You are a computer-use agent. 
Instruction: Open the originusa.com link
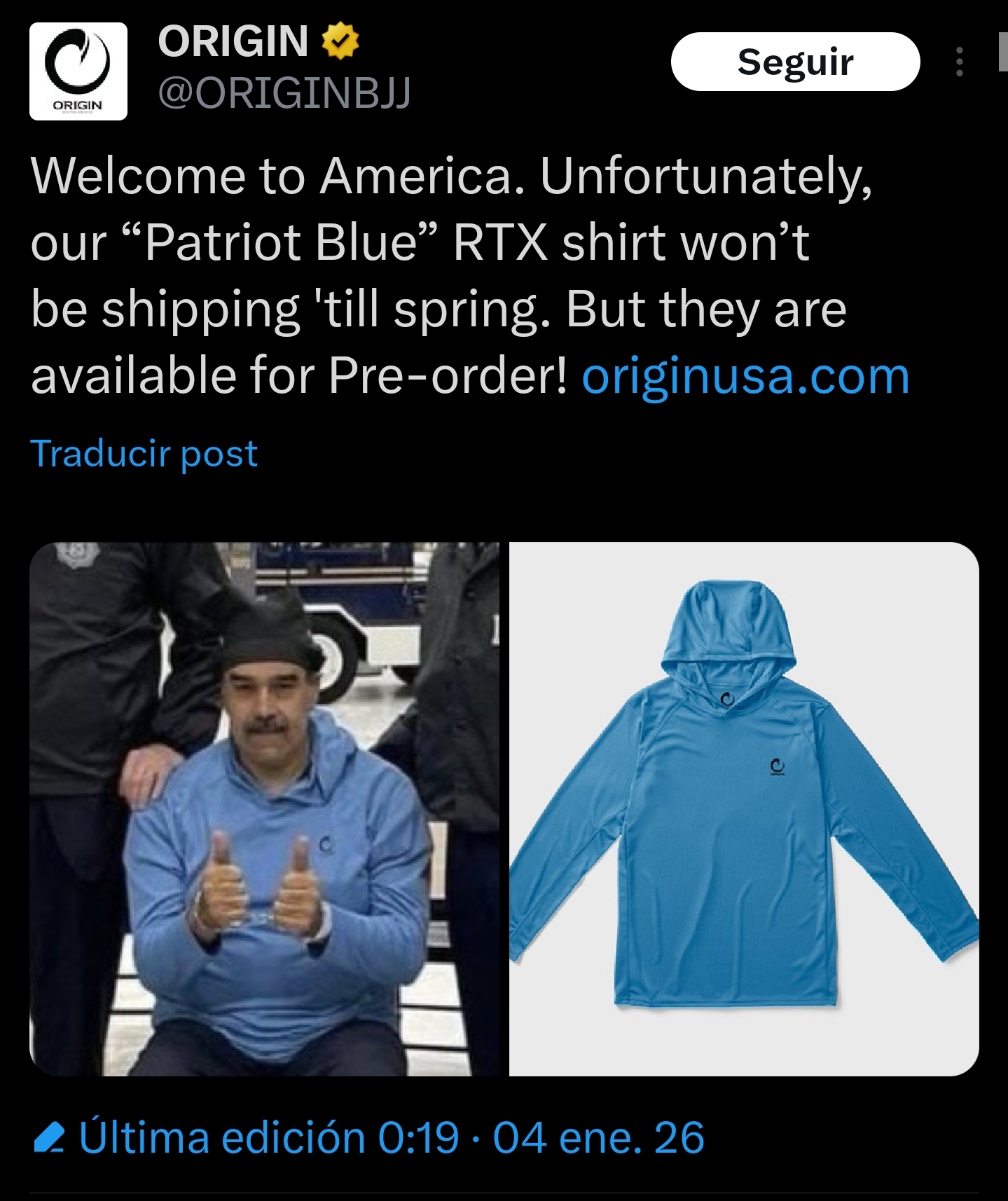point(745,376)
